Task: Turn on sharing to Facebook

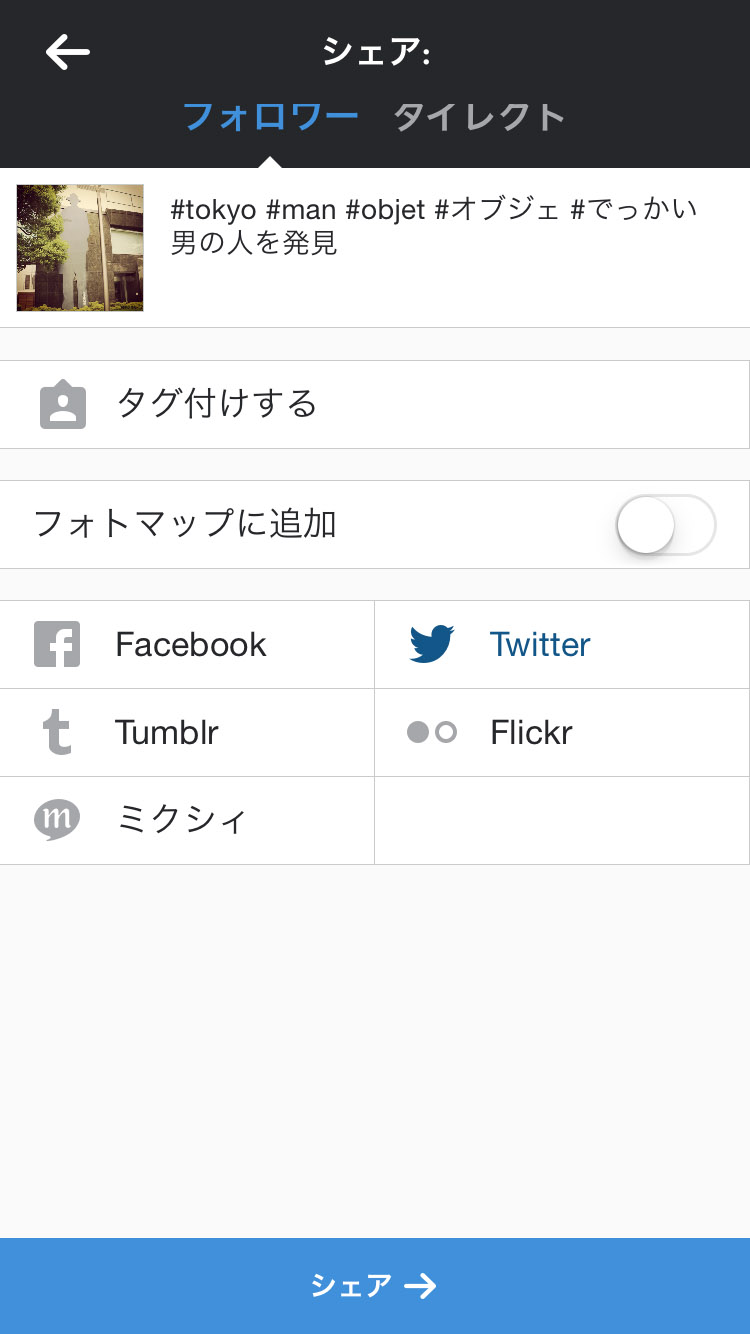Action: tap(188, 645)
